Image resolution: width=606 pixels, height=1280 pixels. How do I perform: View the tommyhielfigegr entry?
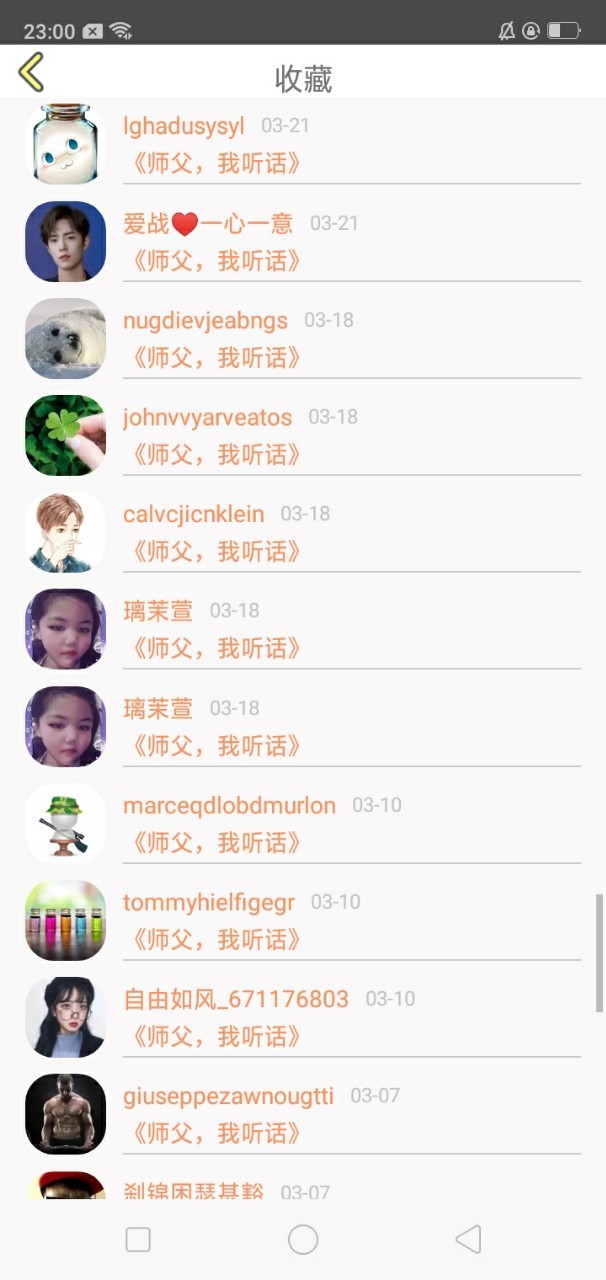click(x=303, y=920)
